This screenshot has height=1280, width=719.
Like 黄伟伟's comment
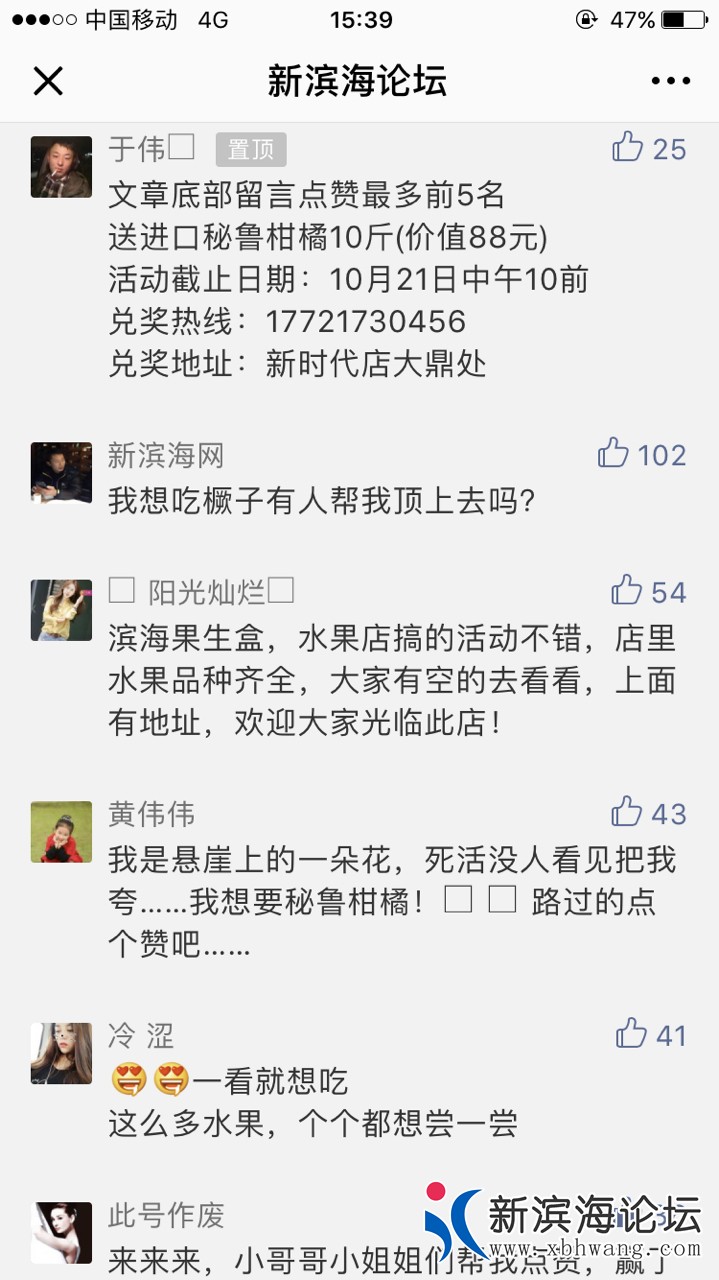click(x=627, y=811)
